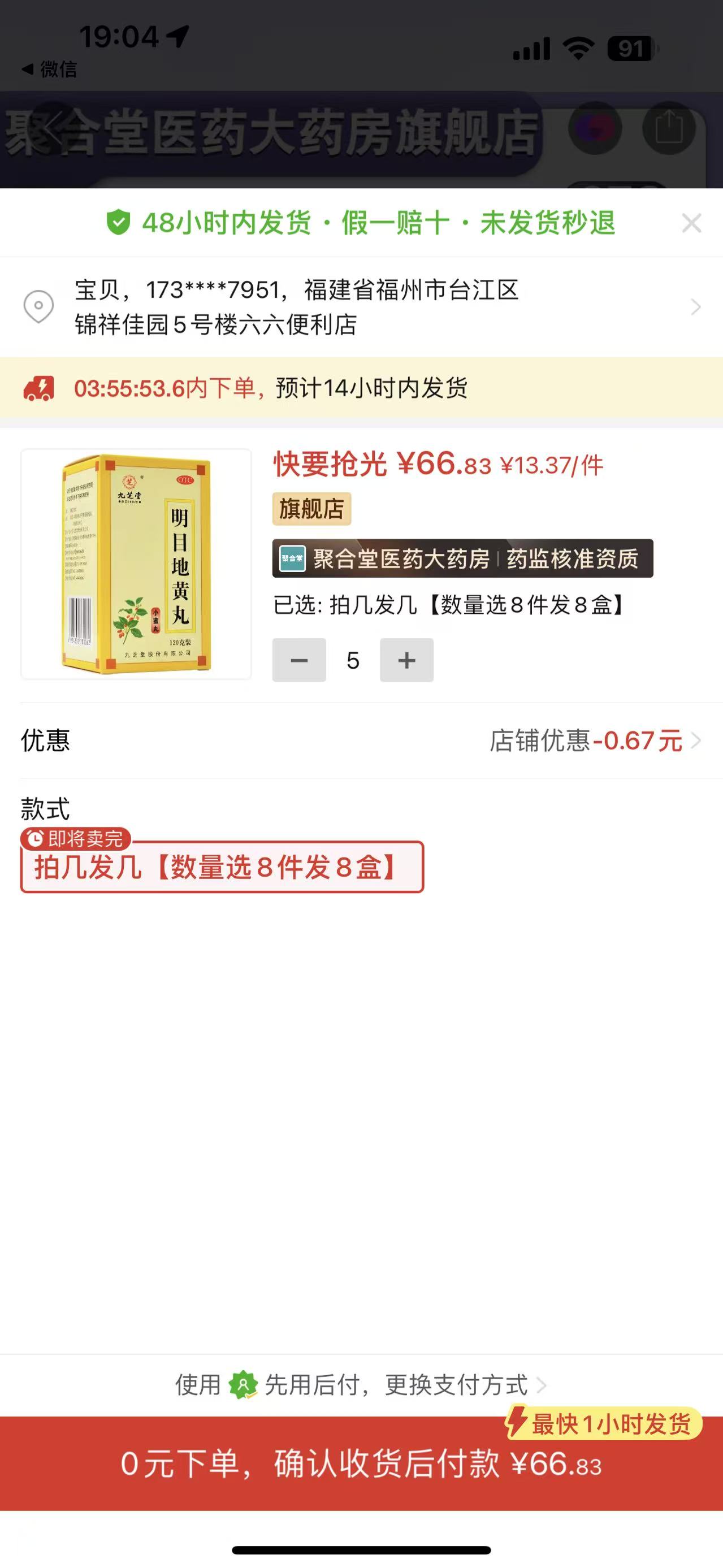This screenshot has height=1568, width=723.
Task: Open 聚合堂医药大药房 药监核准资质 badge
Action: 462,558
